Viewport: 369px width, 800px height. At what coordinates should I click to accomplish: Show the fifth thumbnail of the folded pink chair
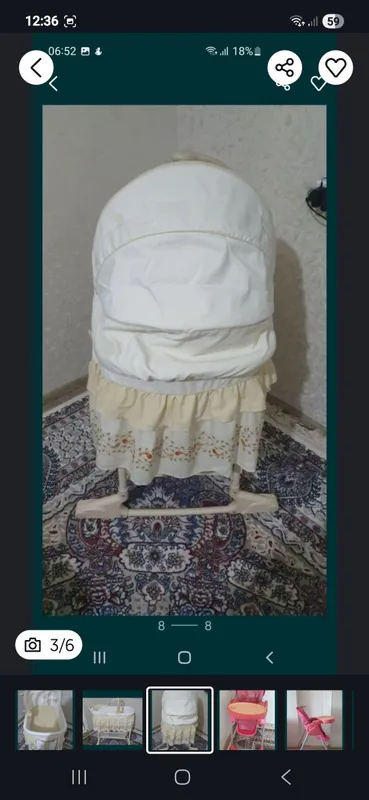pyautogui.click(x=314, y=720)
